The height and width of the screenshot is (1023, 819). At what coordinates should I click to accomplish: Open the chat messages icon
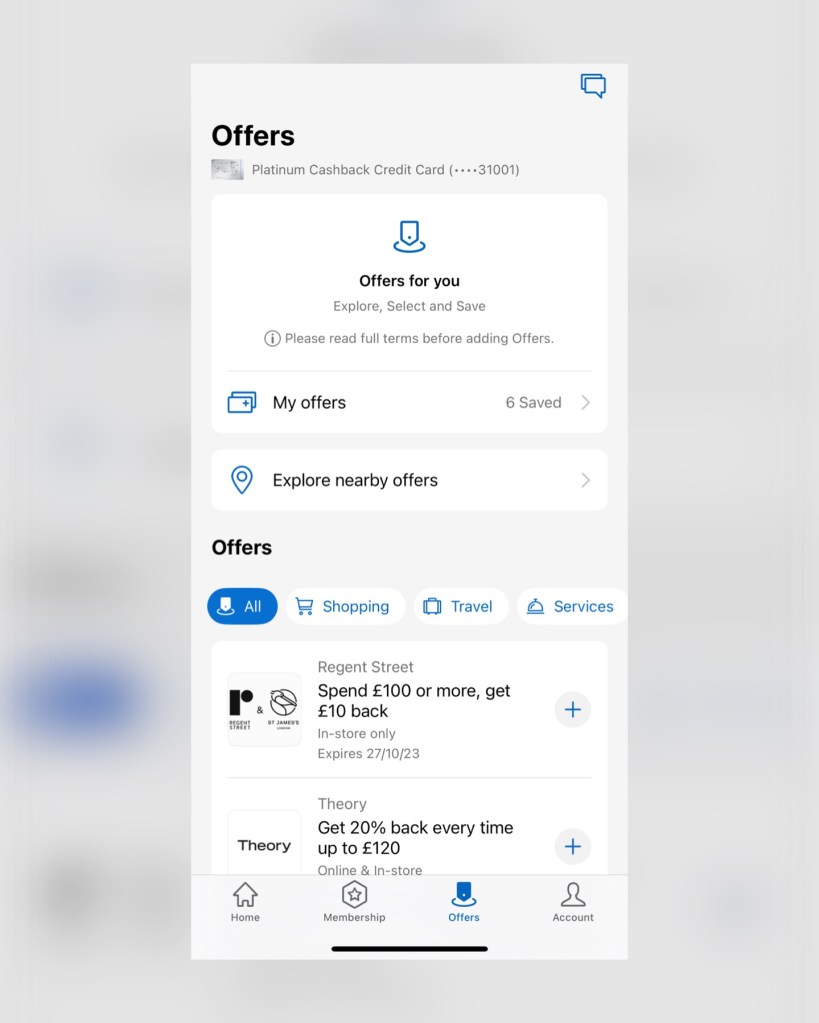tap(593, 86)
